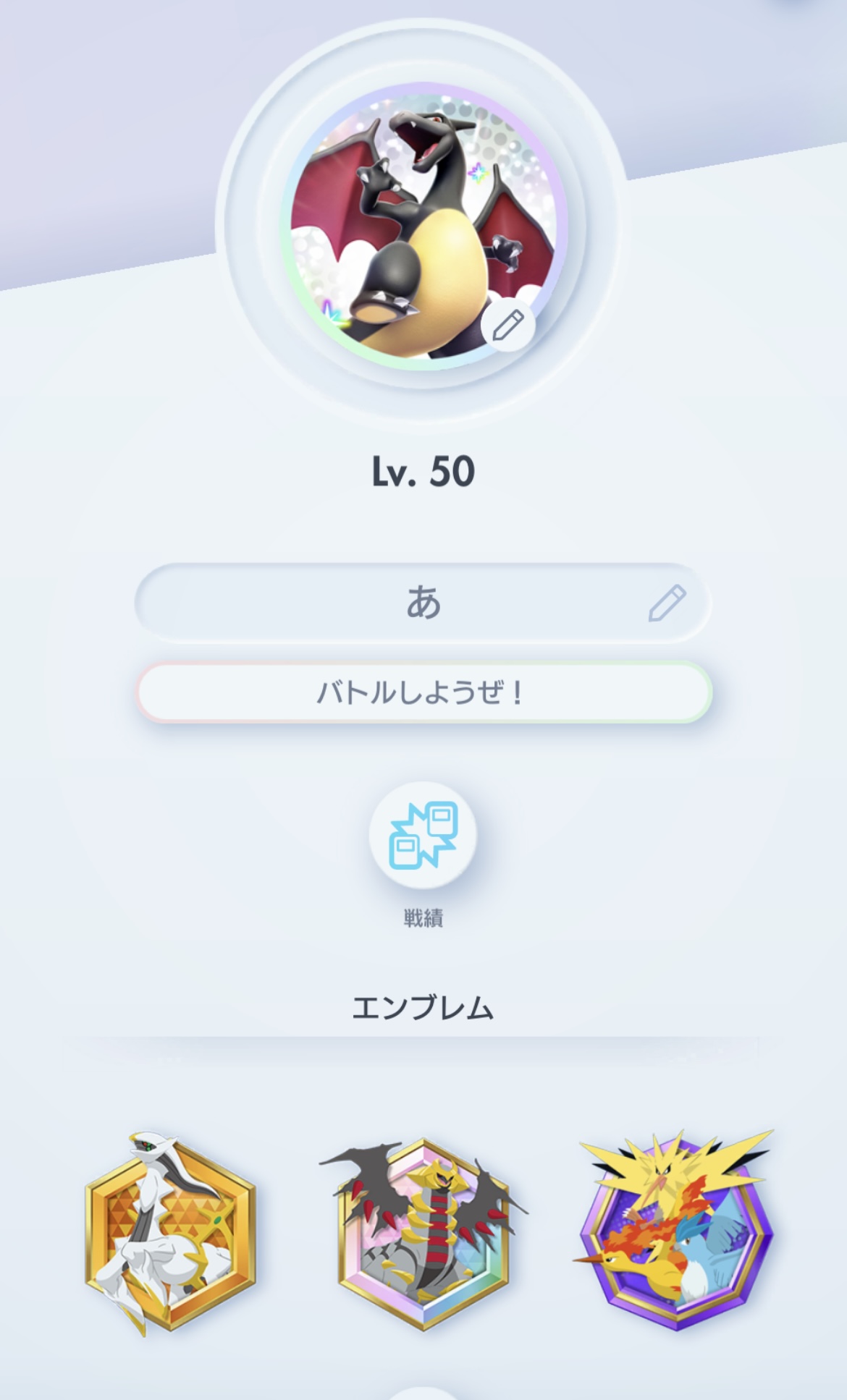Screen dimensions: 847x1400
Task: Edit the Charizard profile avatar
Action: pyautogui.click(x=508, y=325)
